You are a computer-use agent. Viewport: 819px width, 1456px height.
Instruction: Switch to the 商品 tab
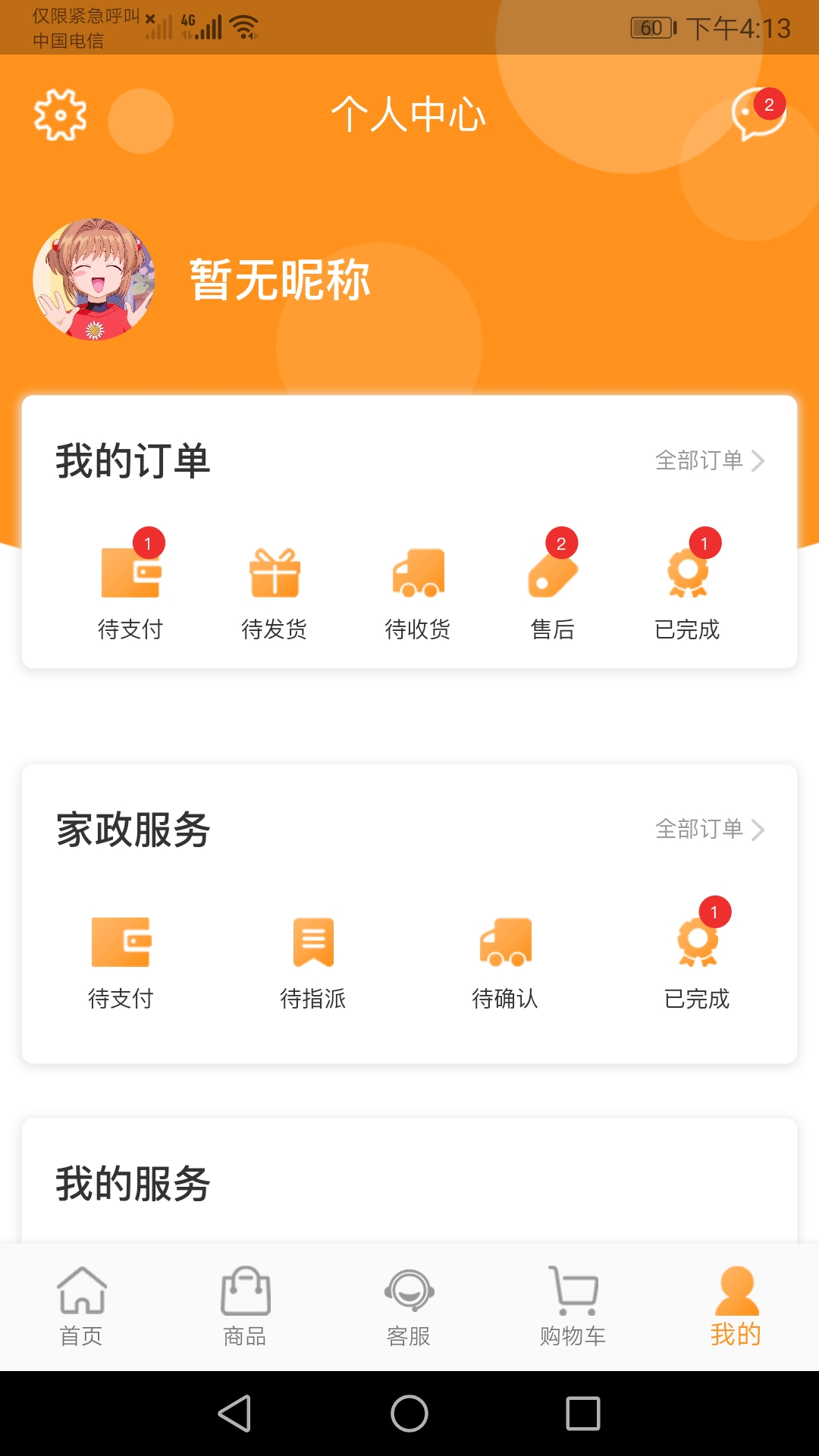coord(245,1306)
